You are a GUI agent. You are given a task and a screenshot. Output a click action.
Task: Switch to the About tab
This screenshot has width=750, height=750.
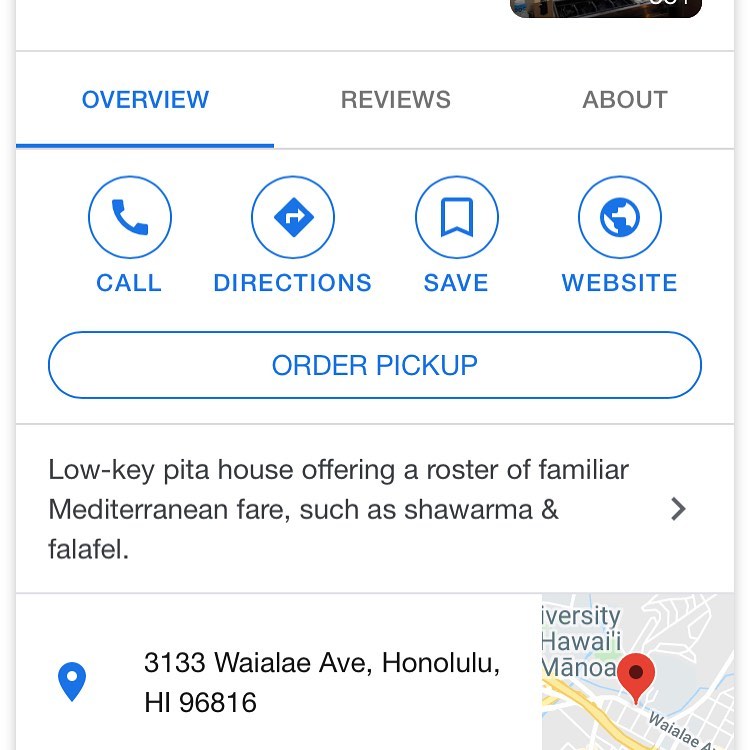click(x=625, y=100)
